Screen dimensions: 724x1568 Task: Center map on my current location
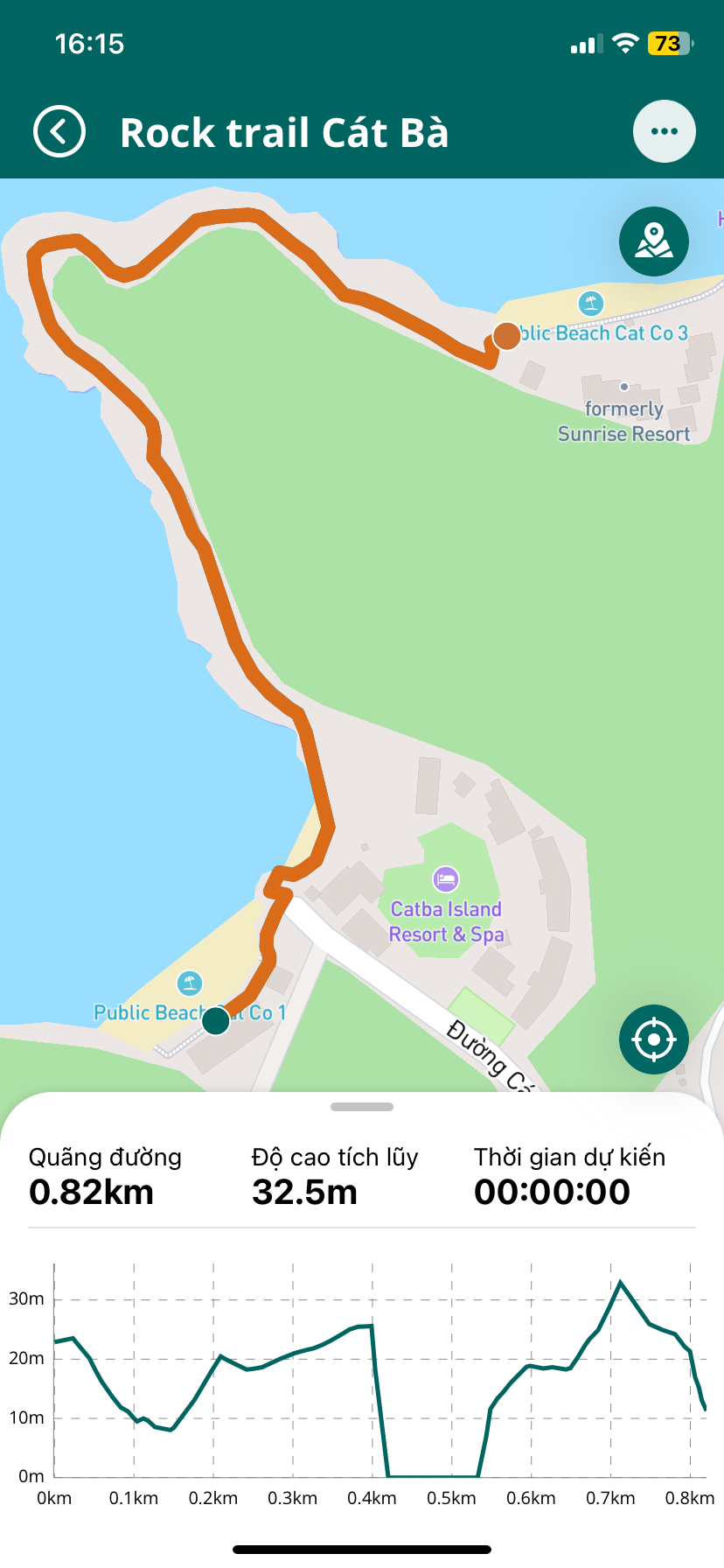[x=653, y=1039]
